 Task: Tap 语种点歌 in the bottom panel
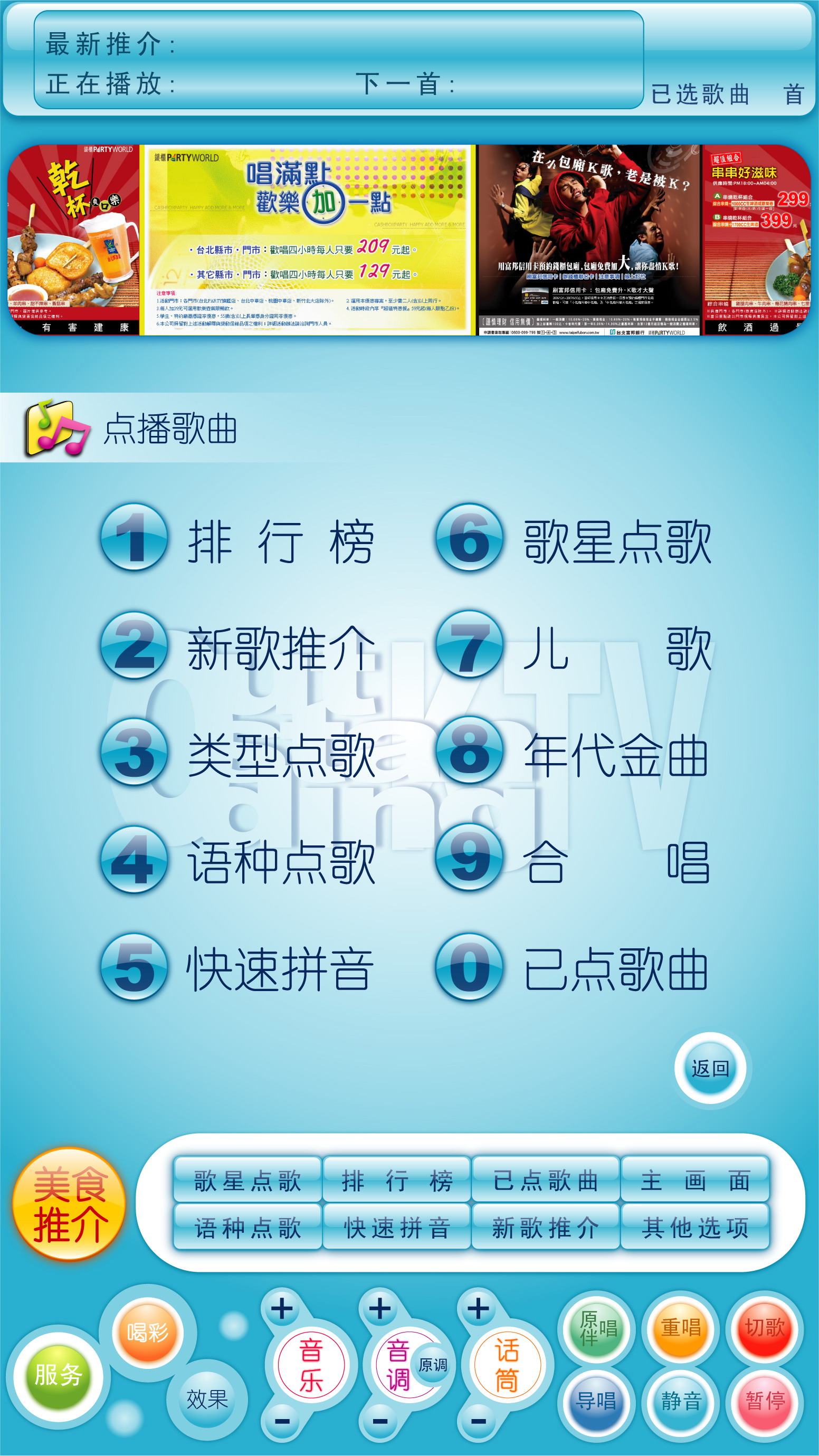(247, 1227)
